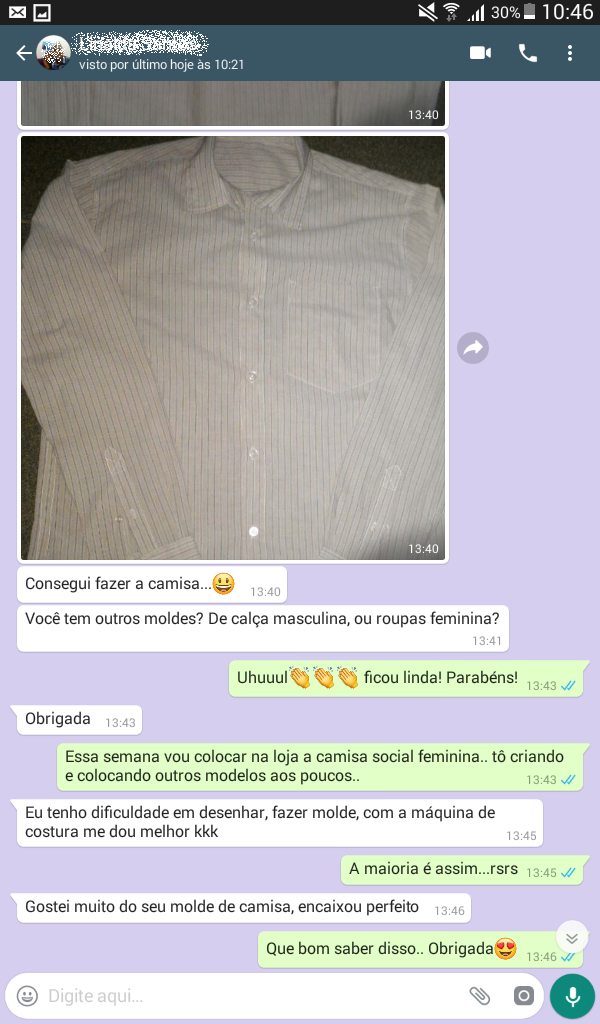600x1024 pixels.
Task: Start a voice call
Action: tap(528, 53)
